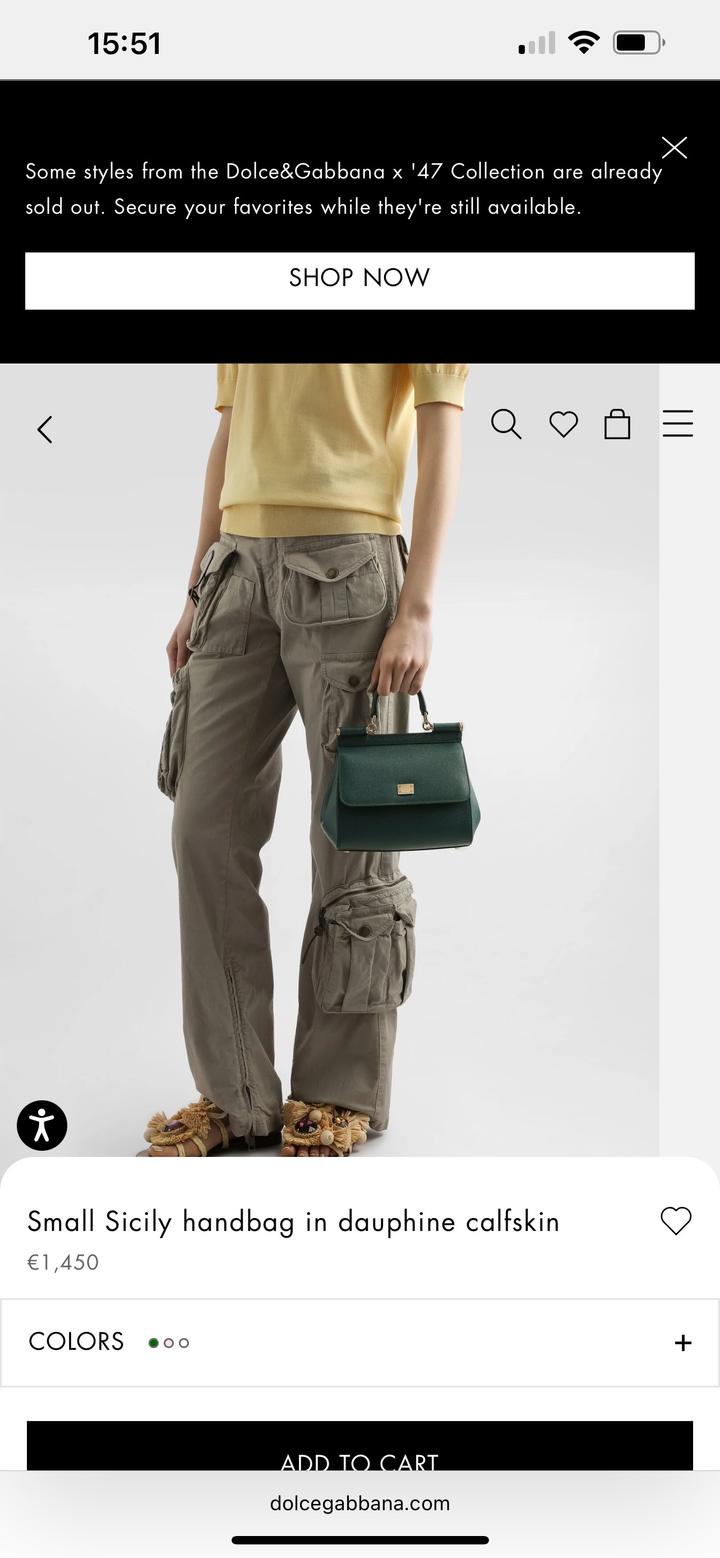This screenshot has width=720, height=1558.
Task: Open the accessibility options button
Action: (x=42, y=1125)
